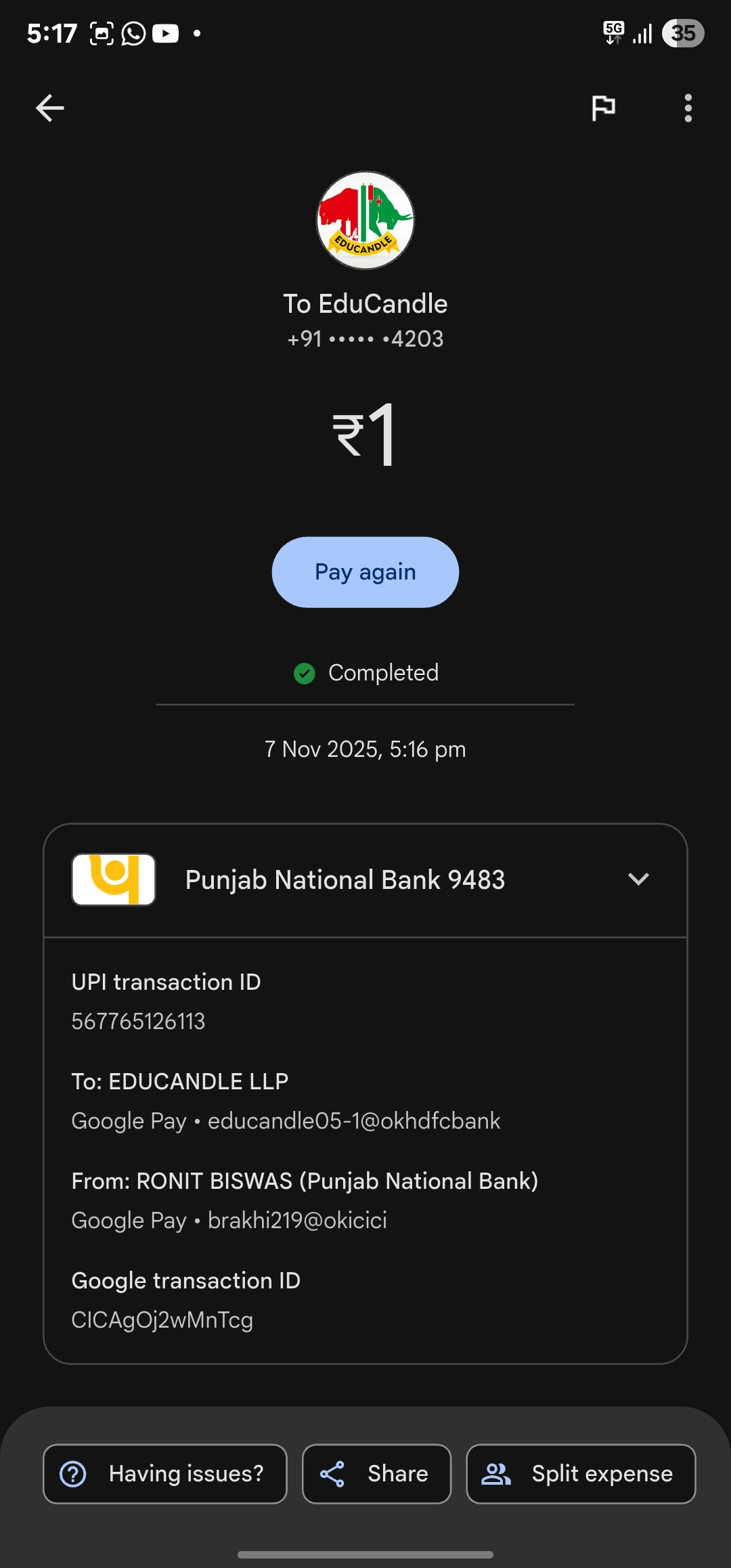731x1568 pixels.
Task: Collapse the Punjab National Bank 9483 details
Action: click(x=638, y=879)
